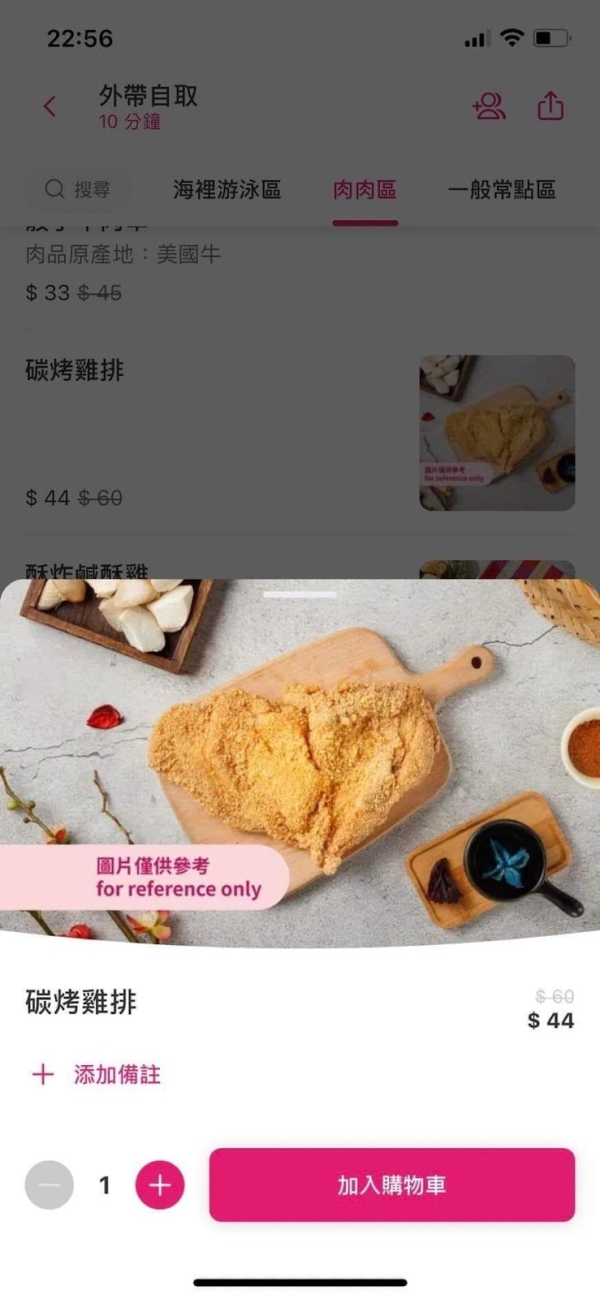Switch to the 海裡游泳區 tab

tap(227, 189)
